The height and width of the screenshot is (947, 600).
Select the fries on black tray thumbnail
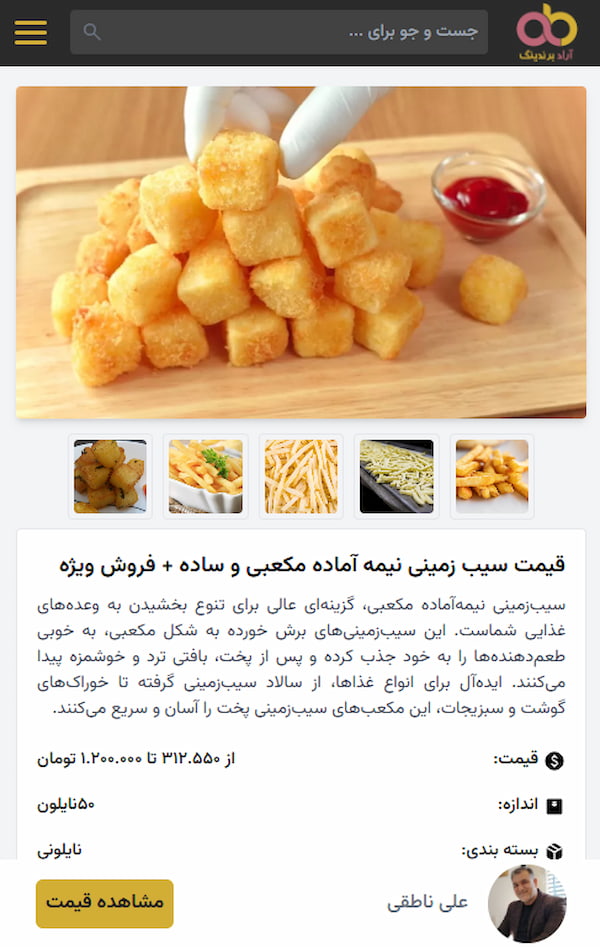[397, 476]
